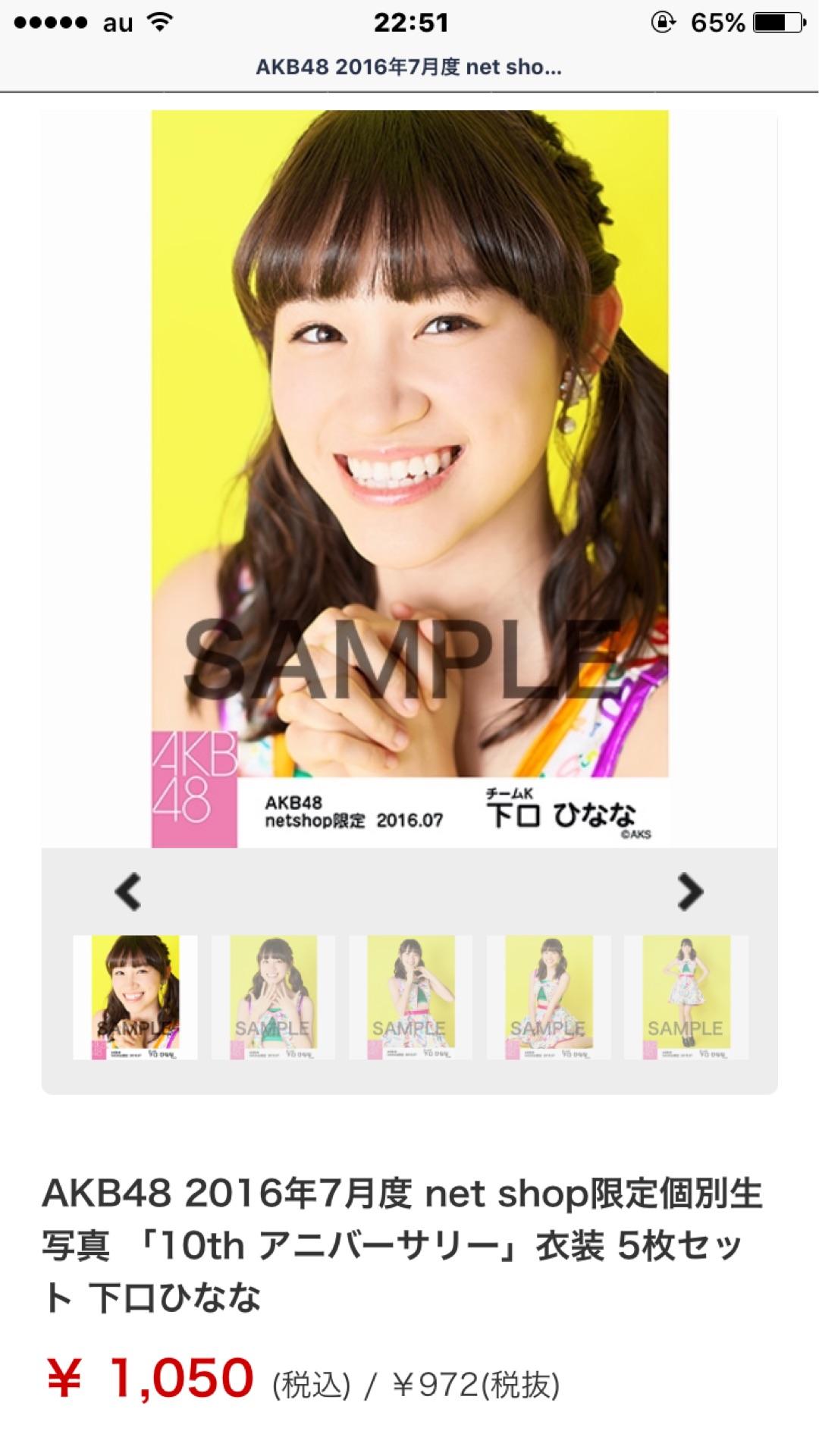The height and width of the screenshot is (1456, 819).
Task: Open the large main product photo
Action: (409, 478)
